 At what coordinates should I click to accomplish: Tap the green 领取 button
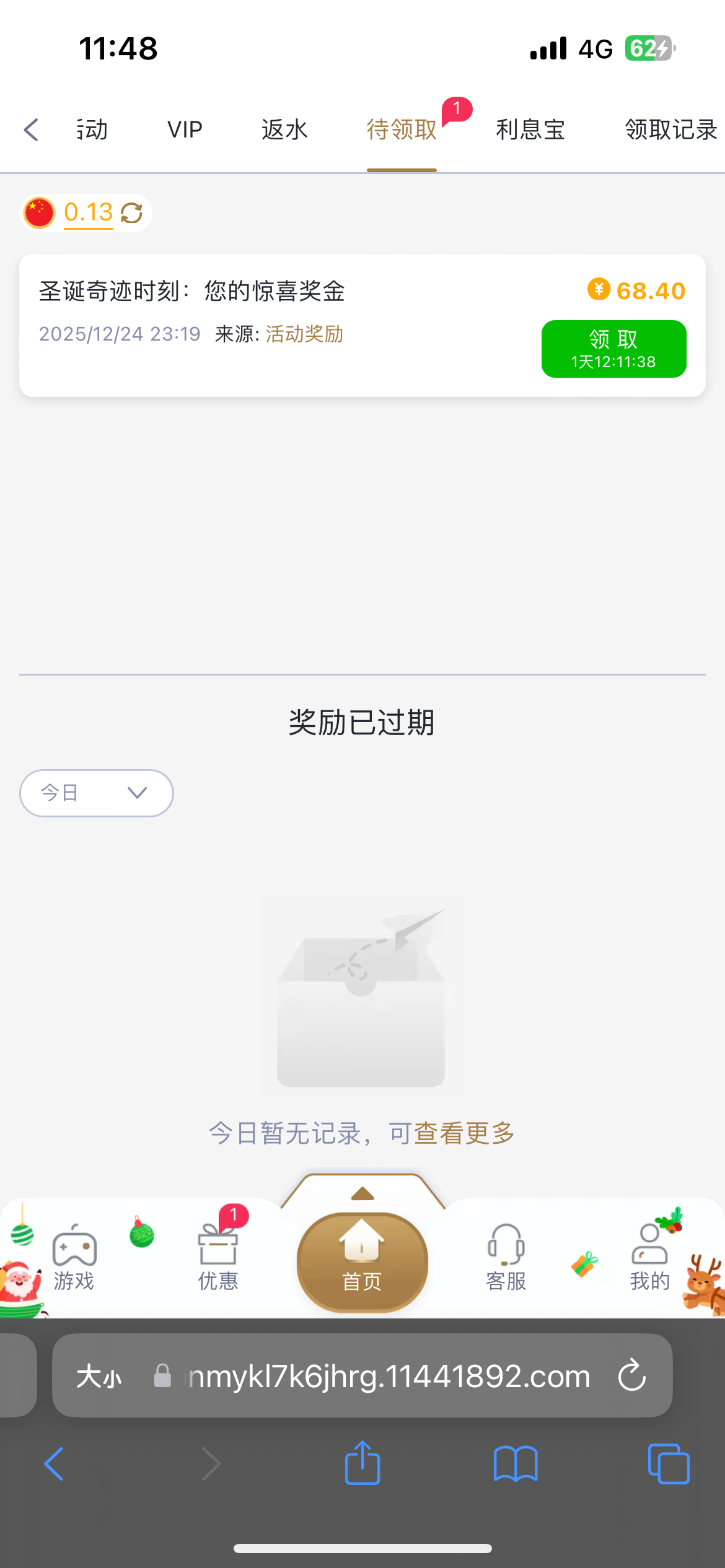coord(613,349)
